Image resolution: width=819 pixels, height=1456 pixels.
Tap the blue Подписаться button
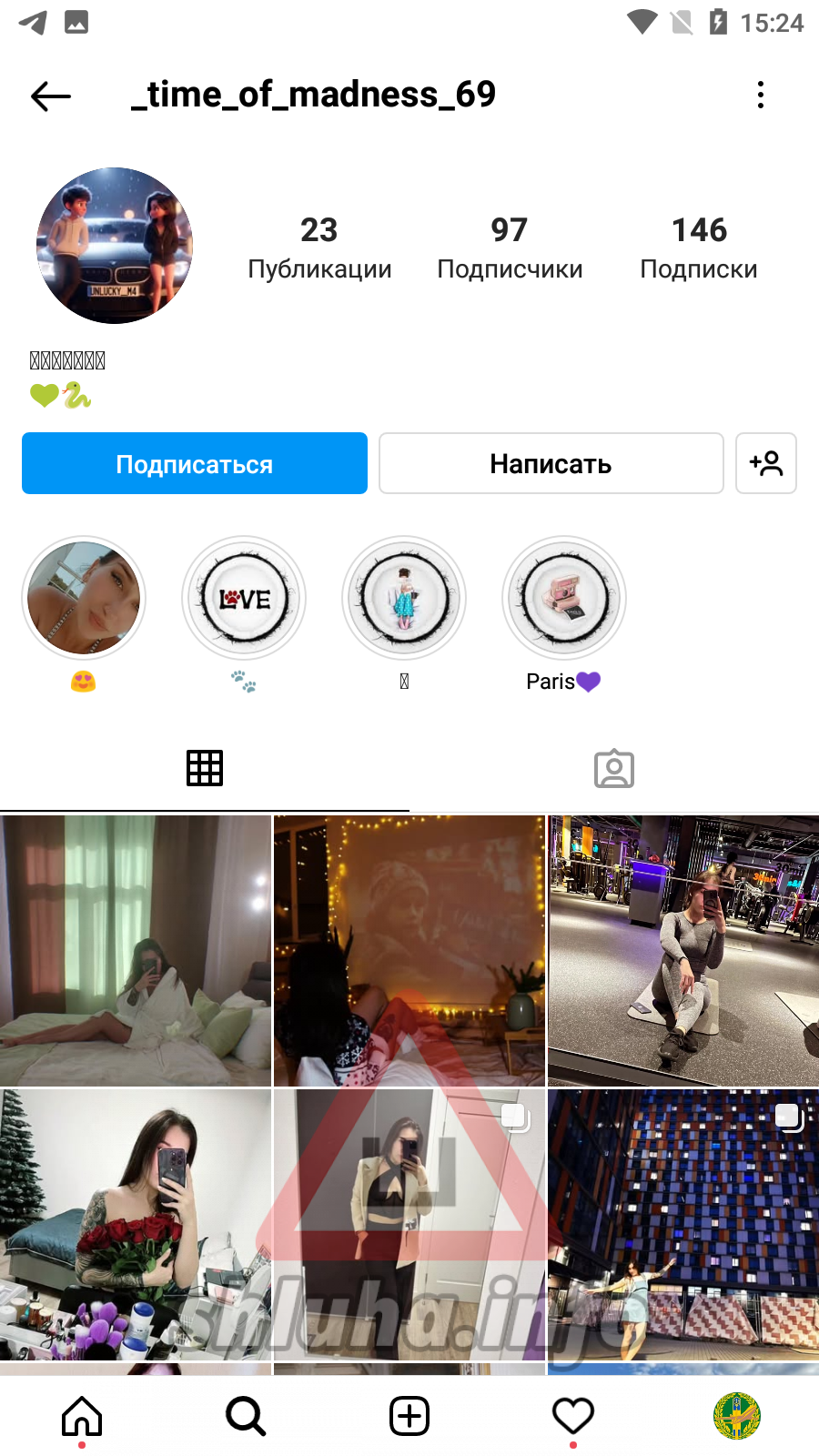pyautogui.click(x=195, y=464)
